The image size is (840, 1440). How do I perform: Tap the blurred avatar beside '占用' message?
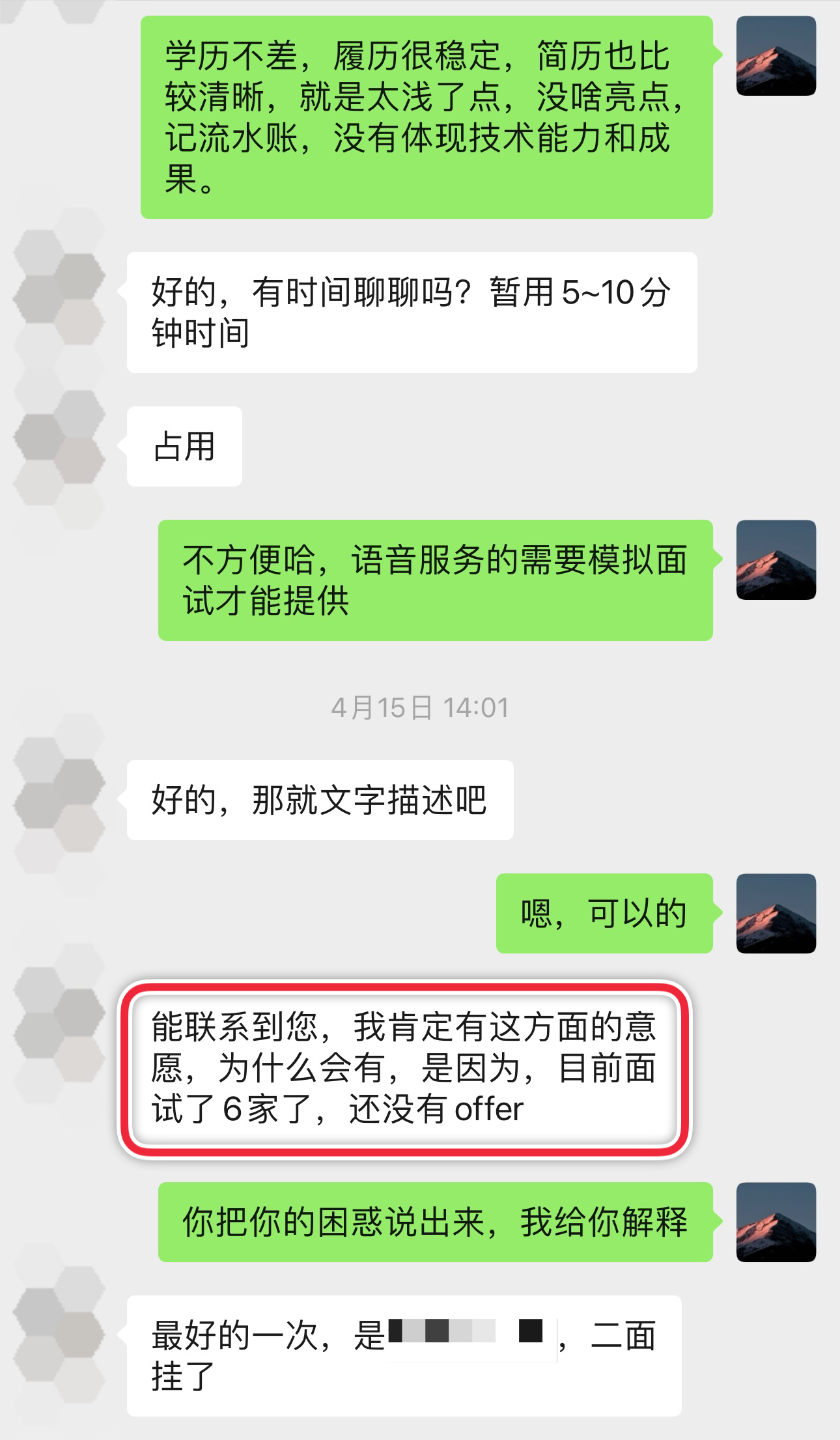[60, 447]
